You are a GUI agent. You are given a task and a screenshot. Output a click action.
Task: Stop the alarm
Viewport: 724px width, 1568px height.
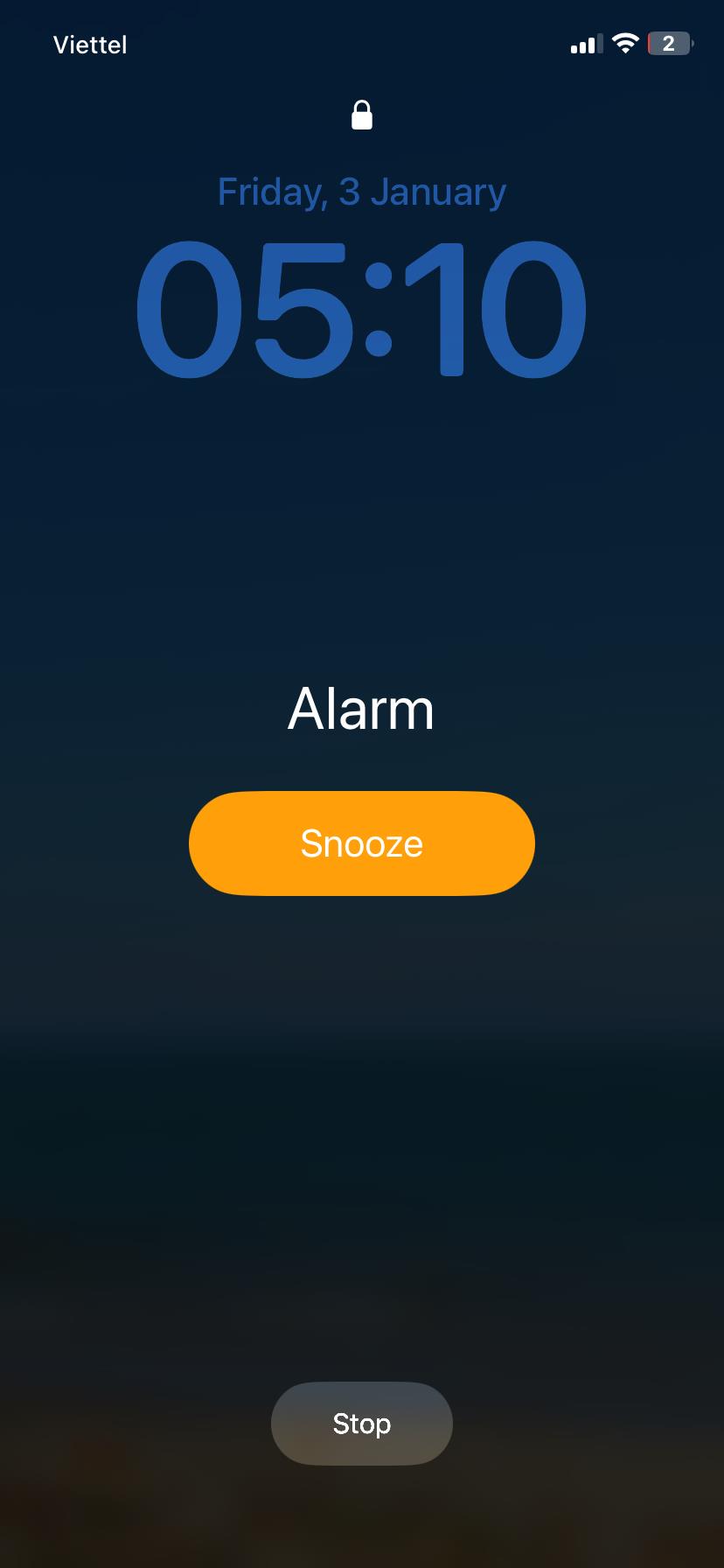tap(361, 1424)
